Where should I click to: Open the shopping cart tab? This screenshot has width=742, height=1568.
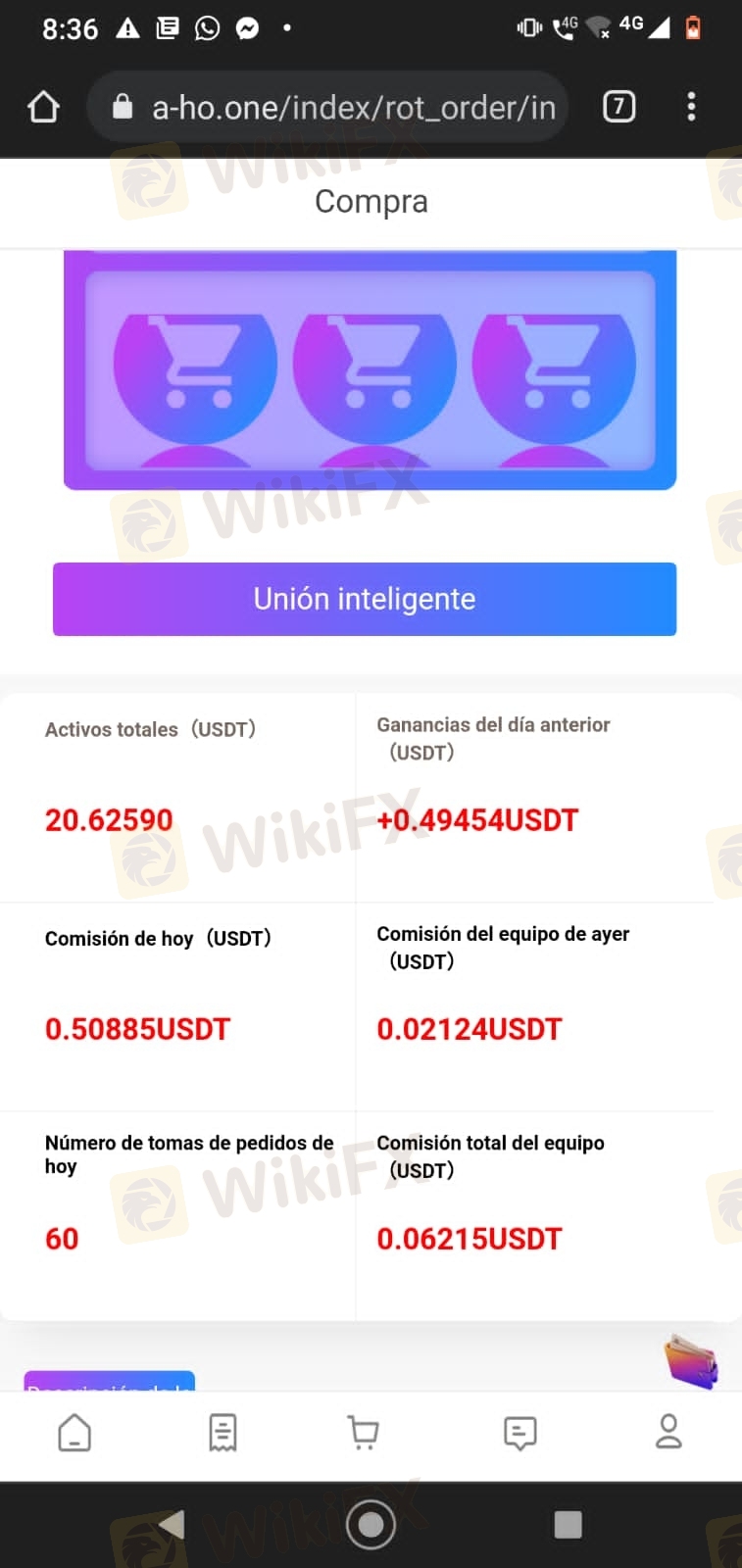[364, 1433]
